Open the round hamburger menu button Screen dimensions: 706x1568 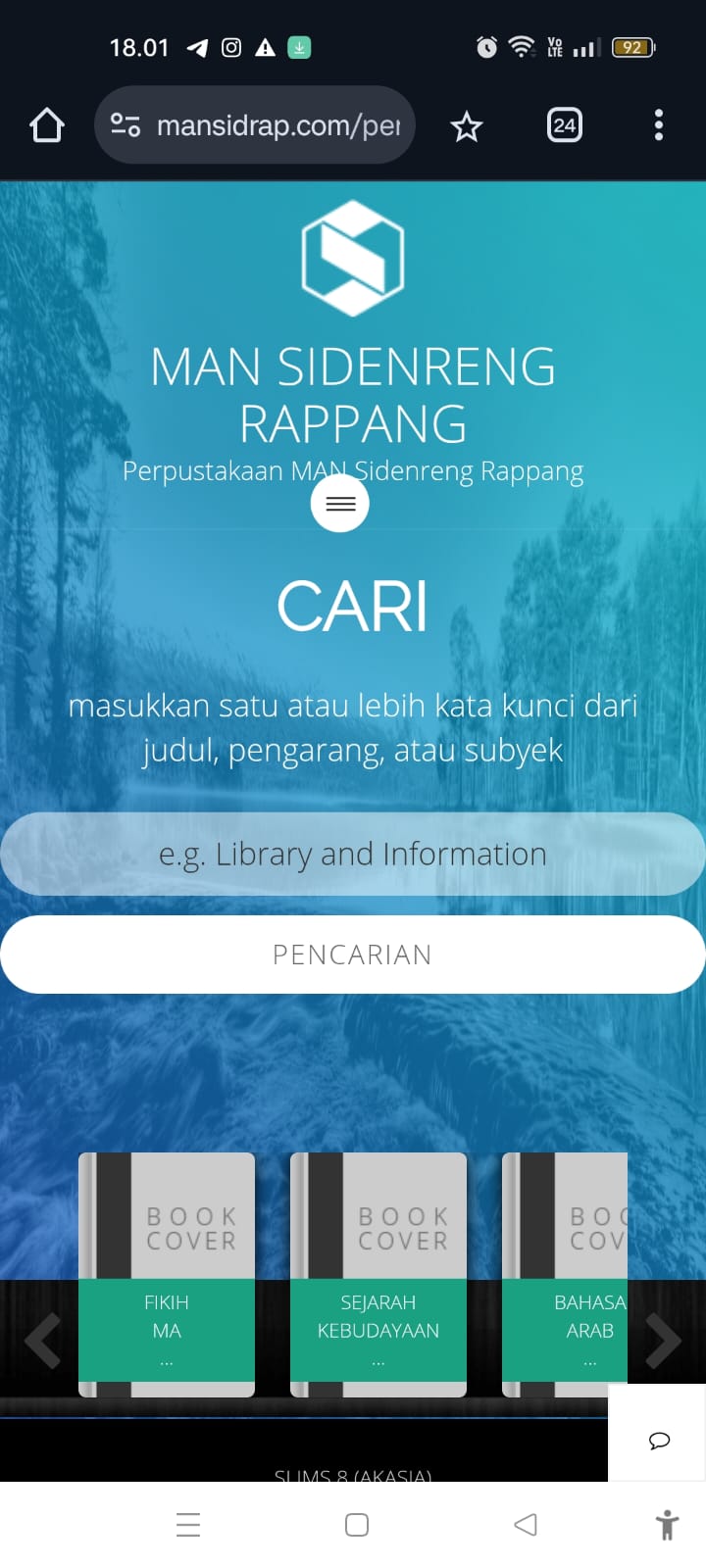(340, 504)
